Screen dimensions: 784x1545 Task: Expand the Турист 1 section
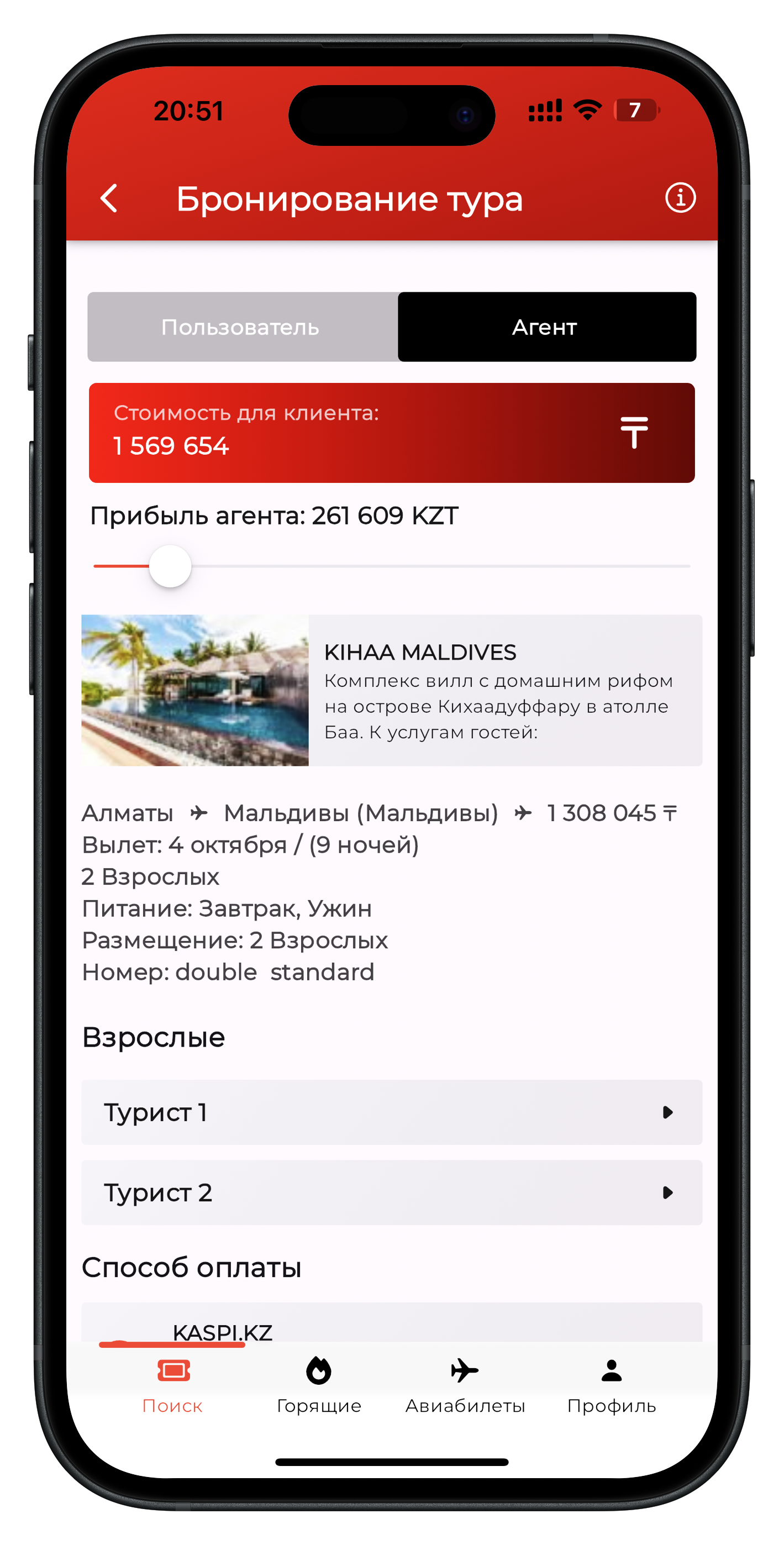[392, 1112]
